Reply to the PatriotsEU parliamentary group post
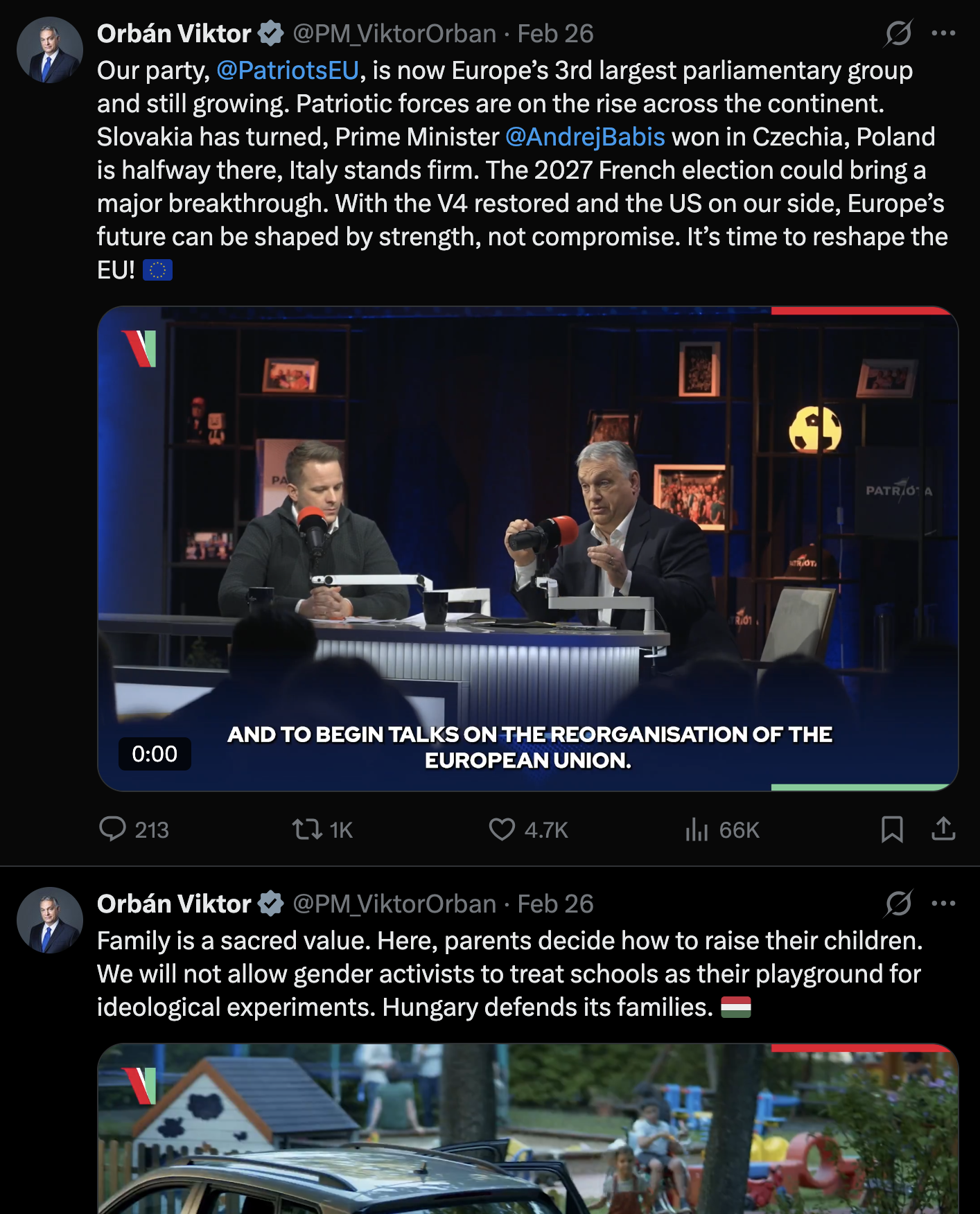 [113, 829]
